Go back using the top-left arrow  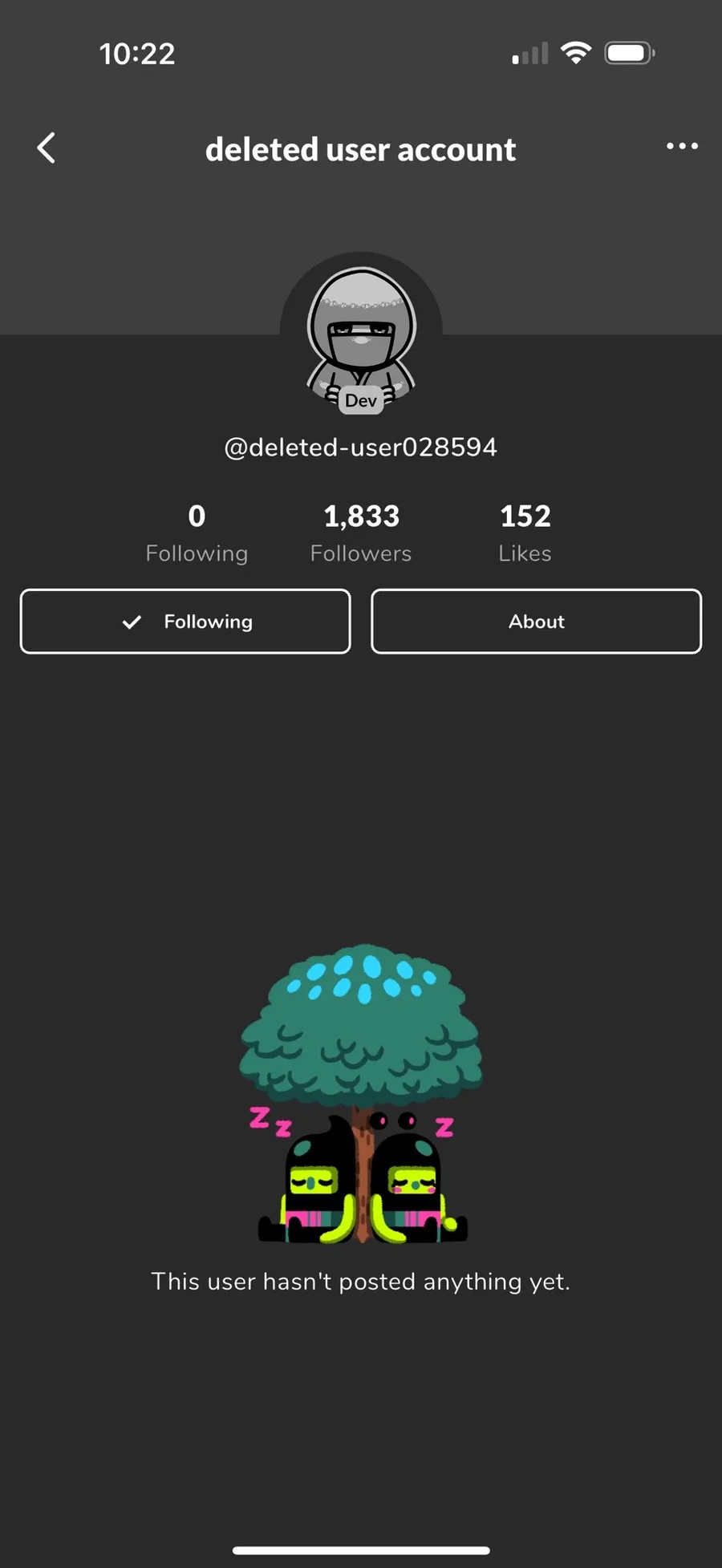click(47, 148)
